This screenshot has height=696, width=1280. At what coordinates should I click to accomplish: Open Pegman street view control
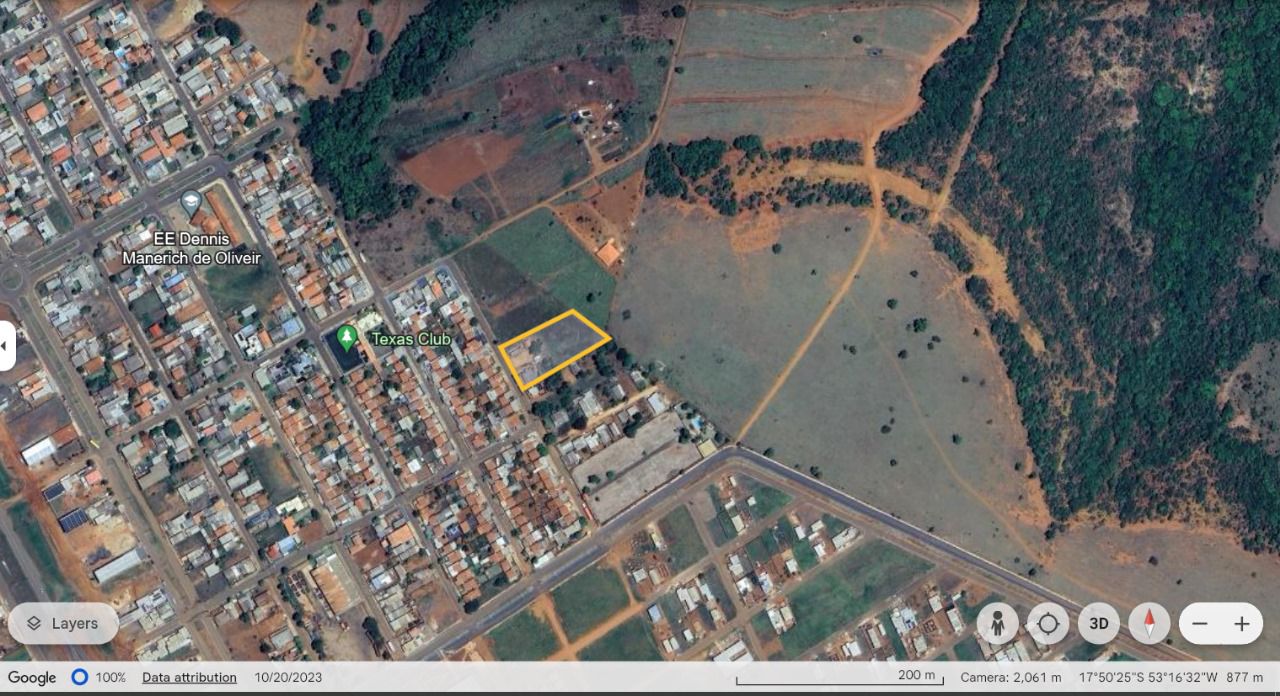(997, 624)
